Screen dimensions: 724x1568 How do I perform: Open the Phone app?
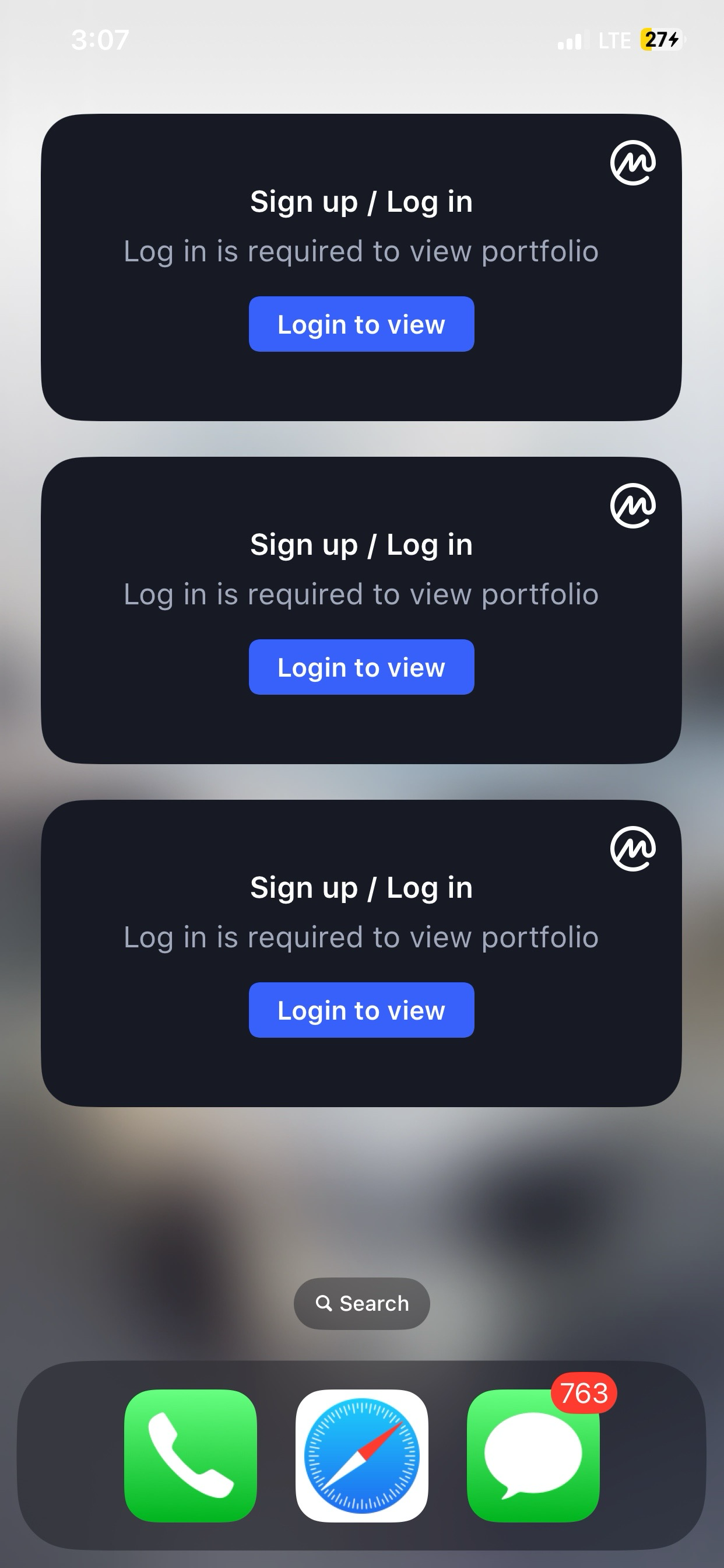(191, 1455)
